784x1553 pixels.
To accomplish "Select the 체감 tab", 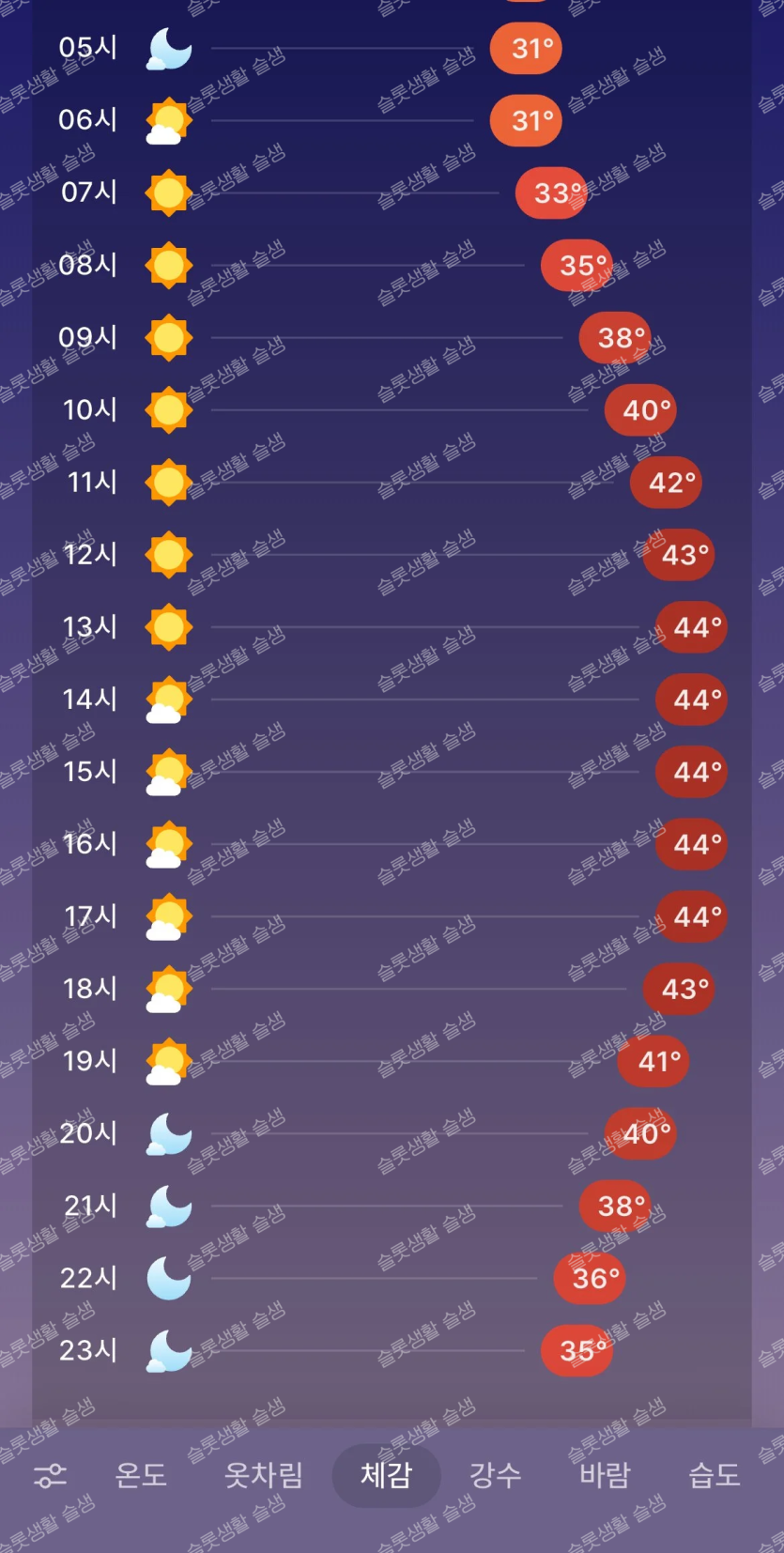I will [386, 1475].
